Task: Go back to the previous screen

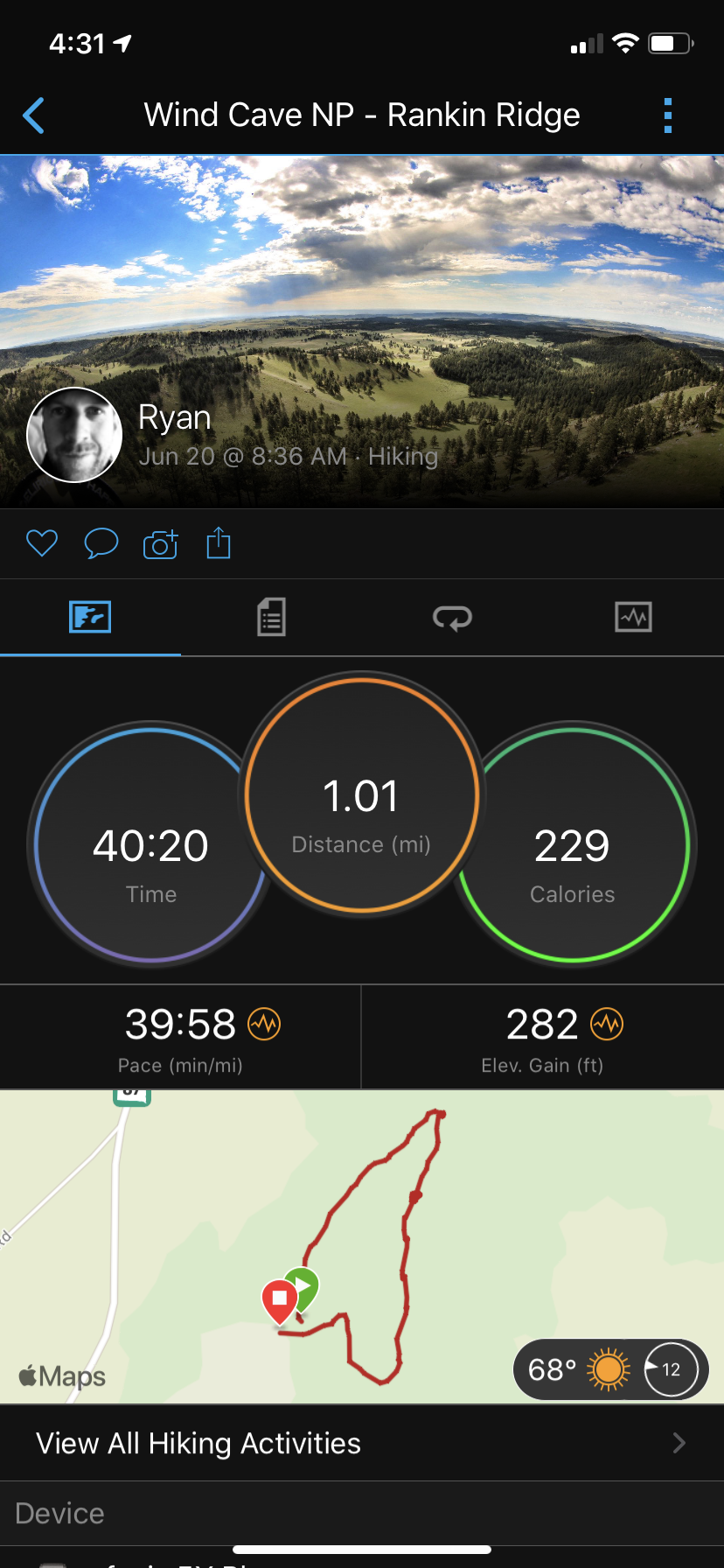Action: click(x=34, y=115)
